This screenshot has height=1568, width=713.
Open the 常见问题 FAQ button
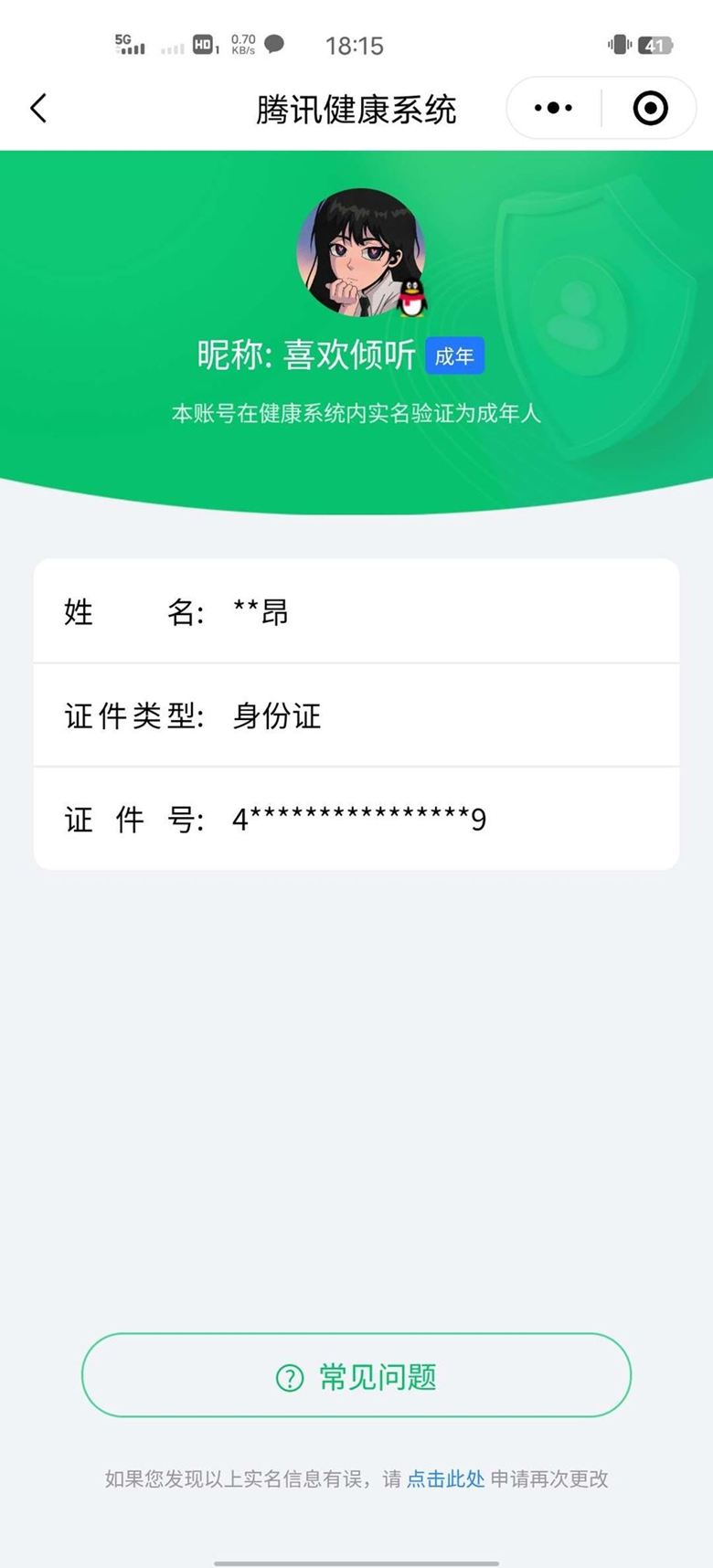click(356, 1375)
